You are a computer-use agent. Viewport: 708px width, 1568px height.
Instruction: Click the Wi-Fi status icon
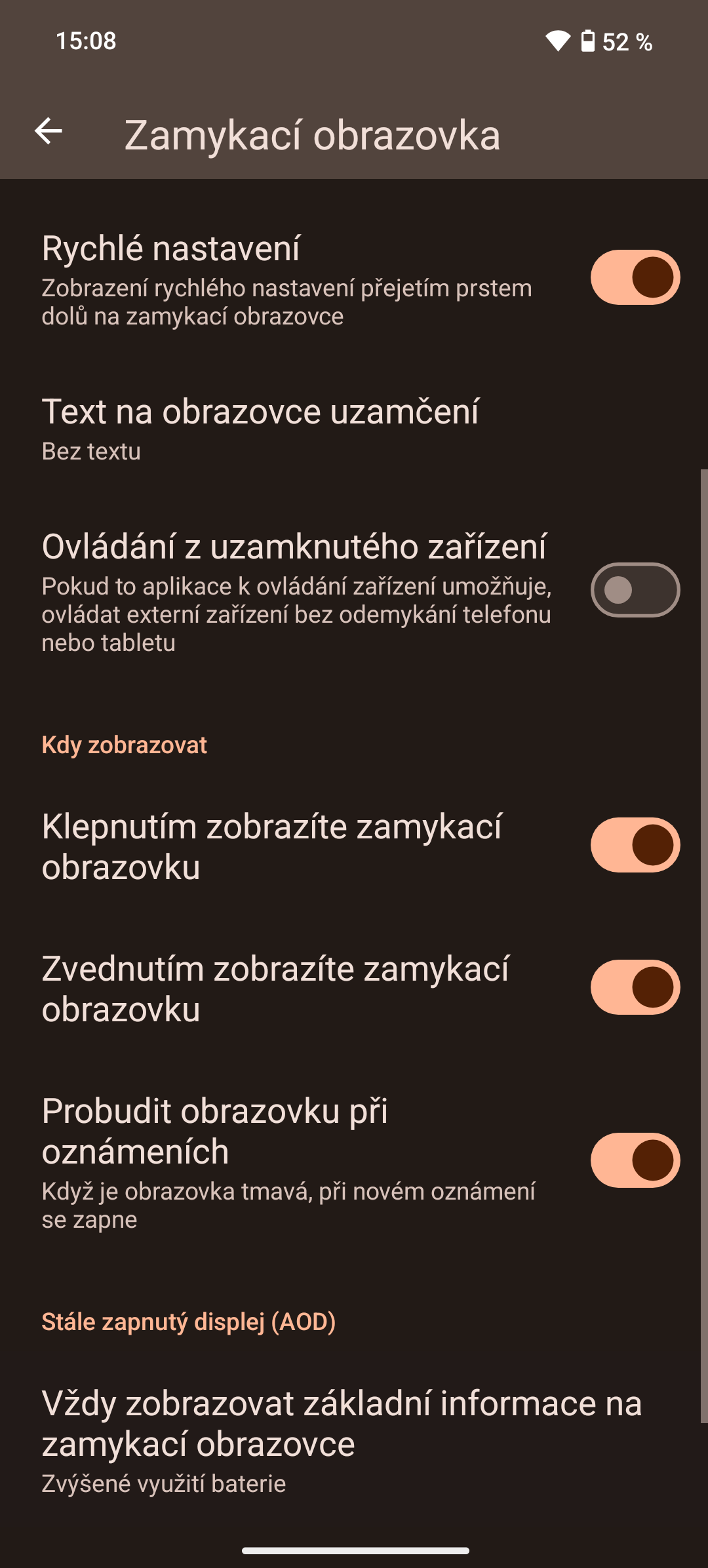tap(558, 41)
